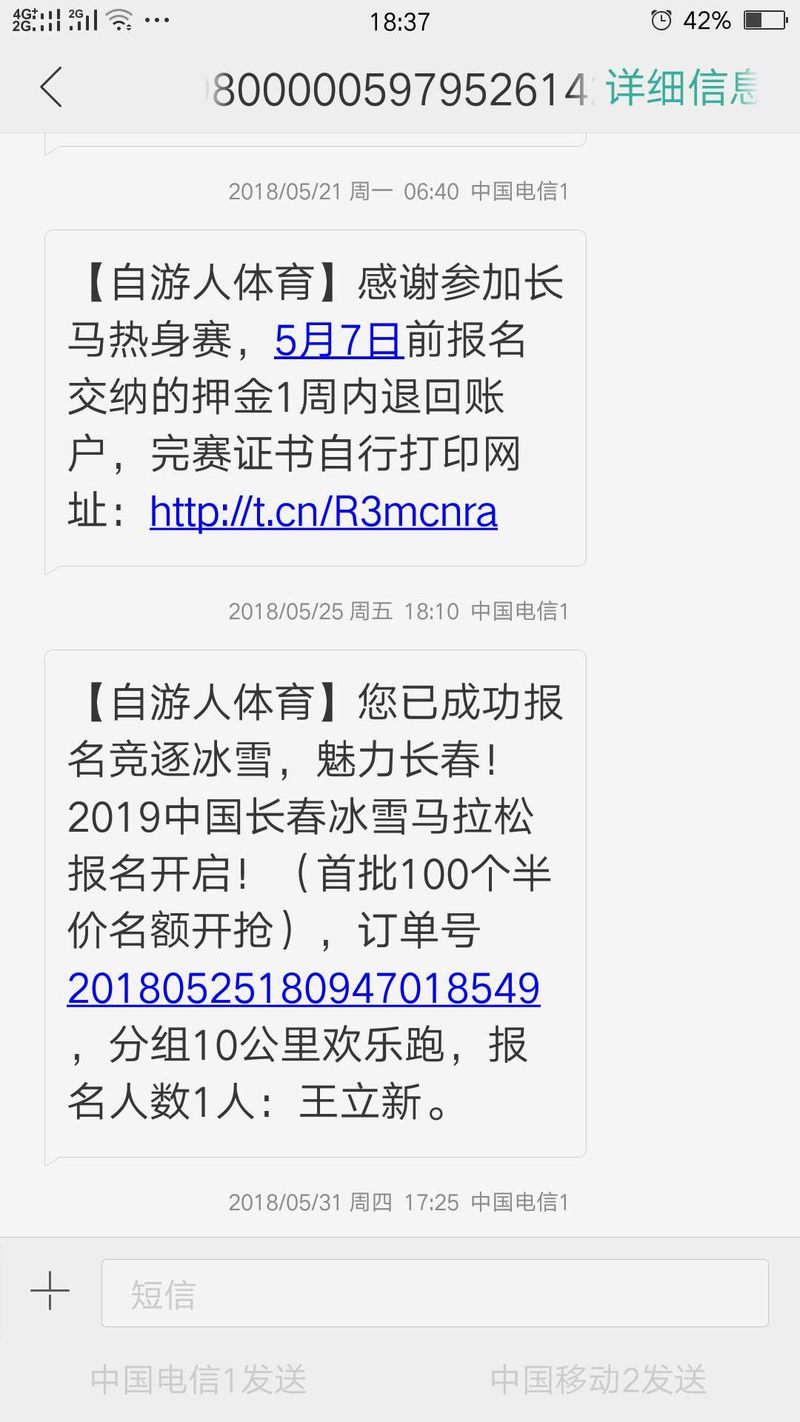Open the 5月7日 date link
800x1422 pixels.
tap(338, 341)
